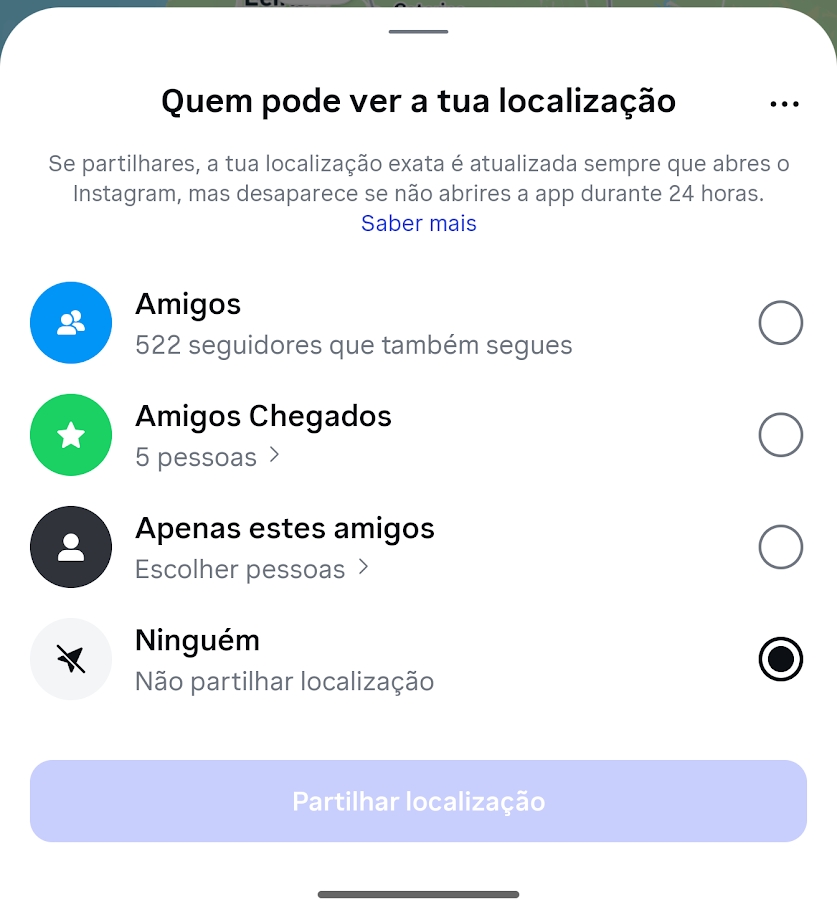Viewport: 837px width, 917px height.
Task: Open the Saber mais link
Action: 418,223
